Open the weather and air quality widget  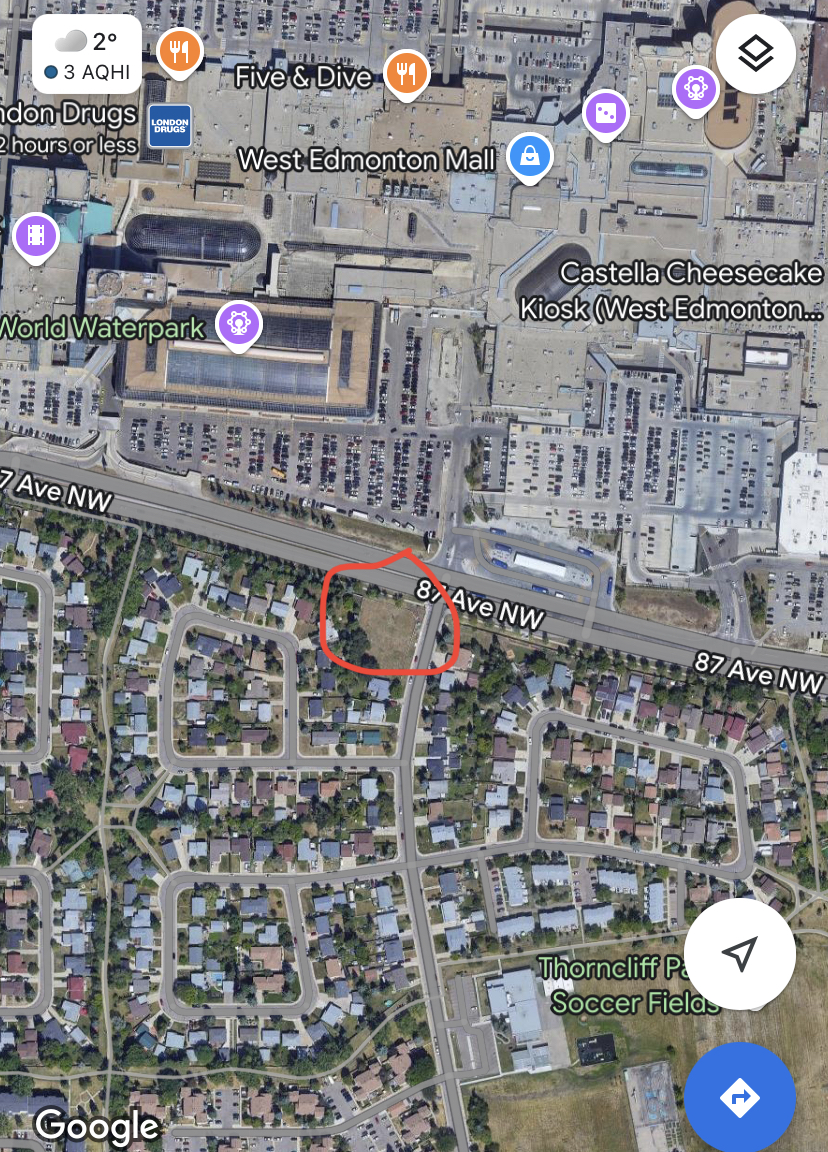coord(87,55)
